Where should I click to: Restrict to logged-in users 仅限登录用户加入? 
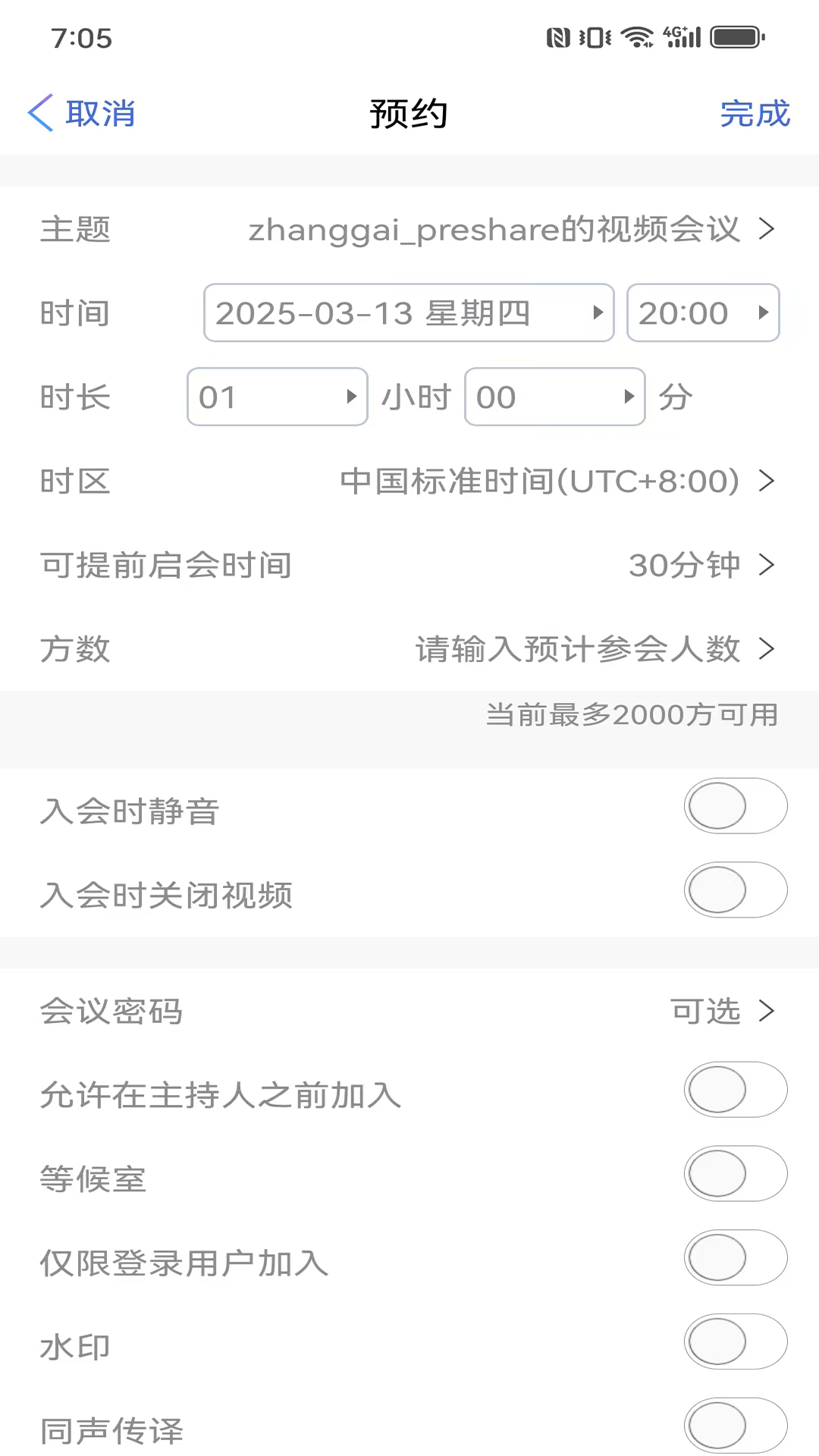pyautogui.click(x=734, y=1257)
